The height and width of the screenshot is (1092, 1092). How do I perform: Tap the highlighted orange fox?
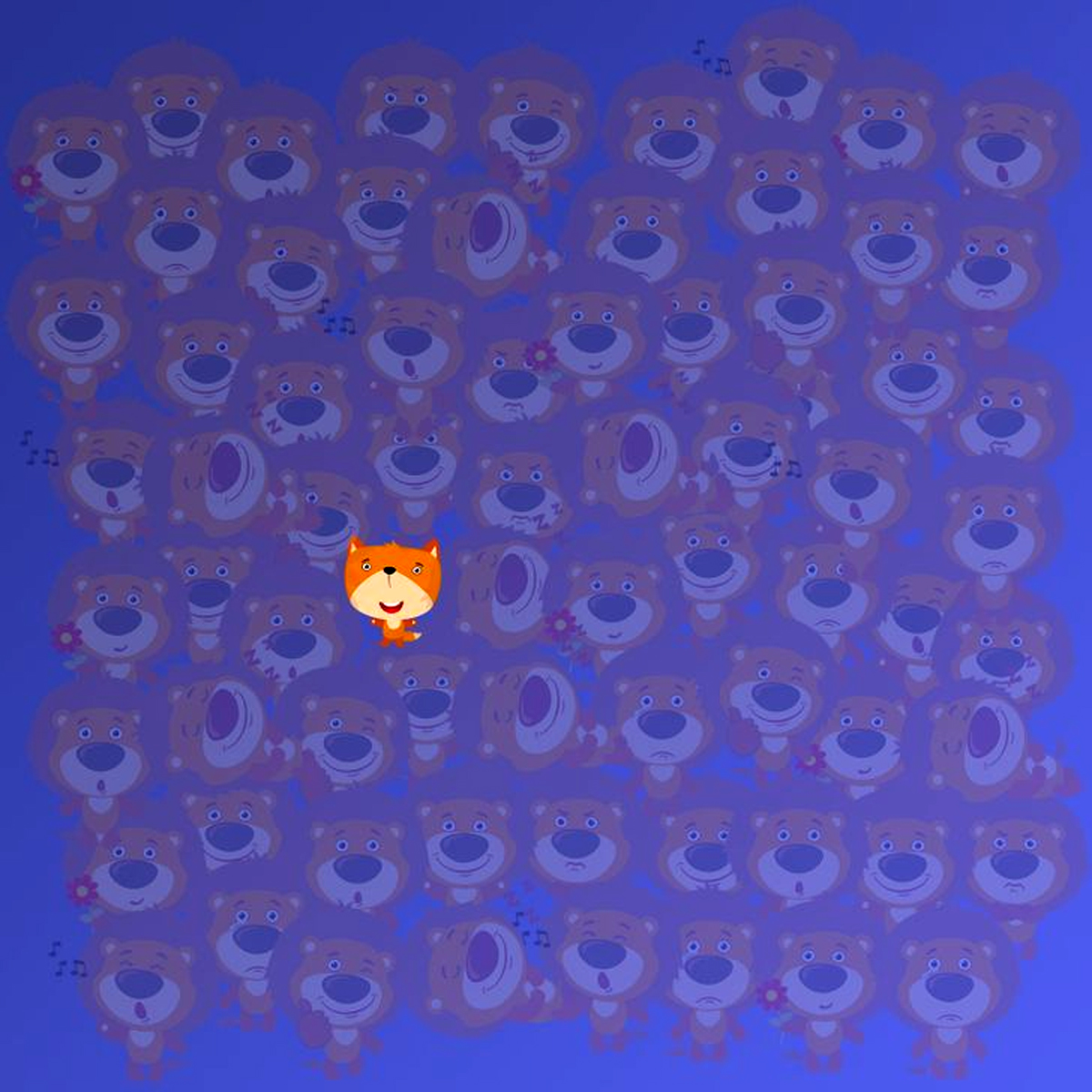[x=392, y=588]
